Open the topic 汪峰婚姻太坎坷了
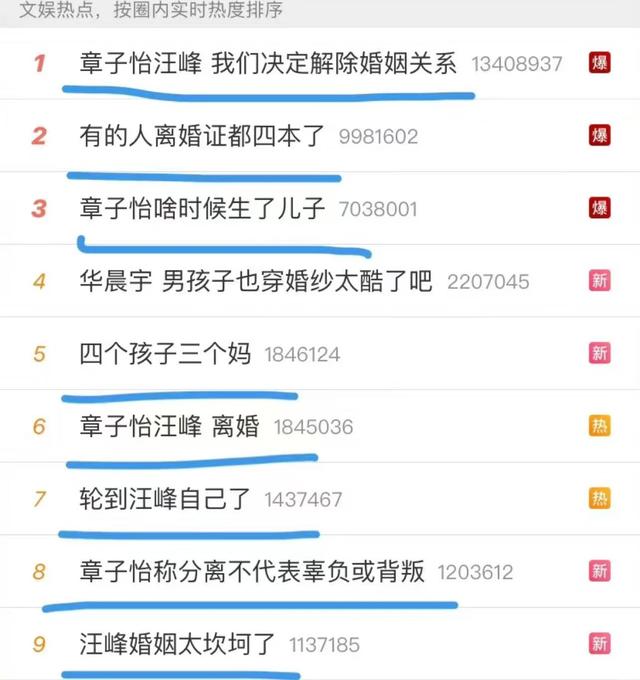 pyautogui.click(x=177, y=644)
